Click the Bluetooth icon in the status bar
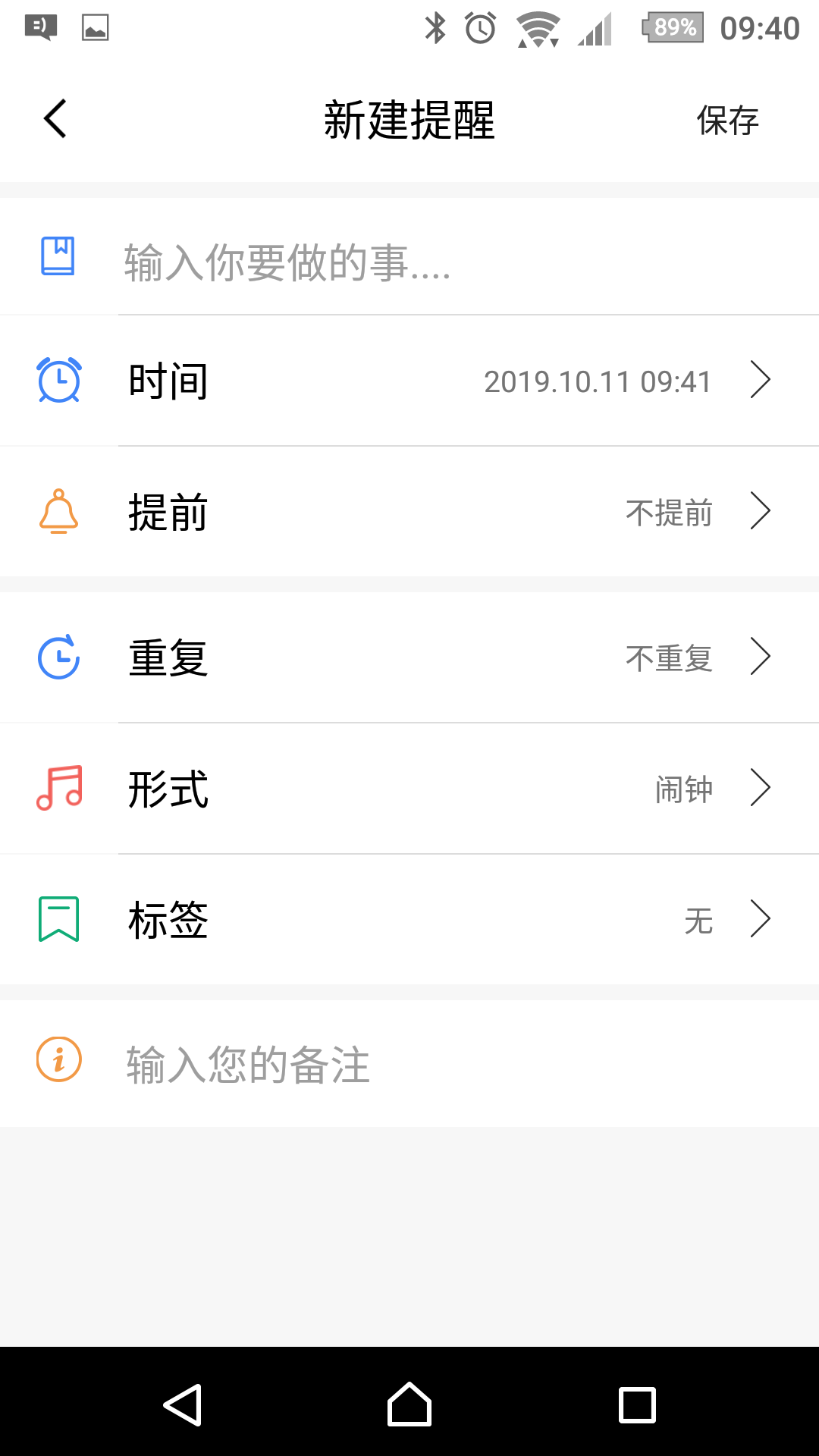The width and height of the screenshot is (819, 1456). (x=436, y=27)
